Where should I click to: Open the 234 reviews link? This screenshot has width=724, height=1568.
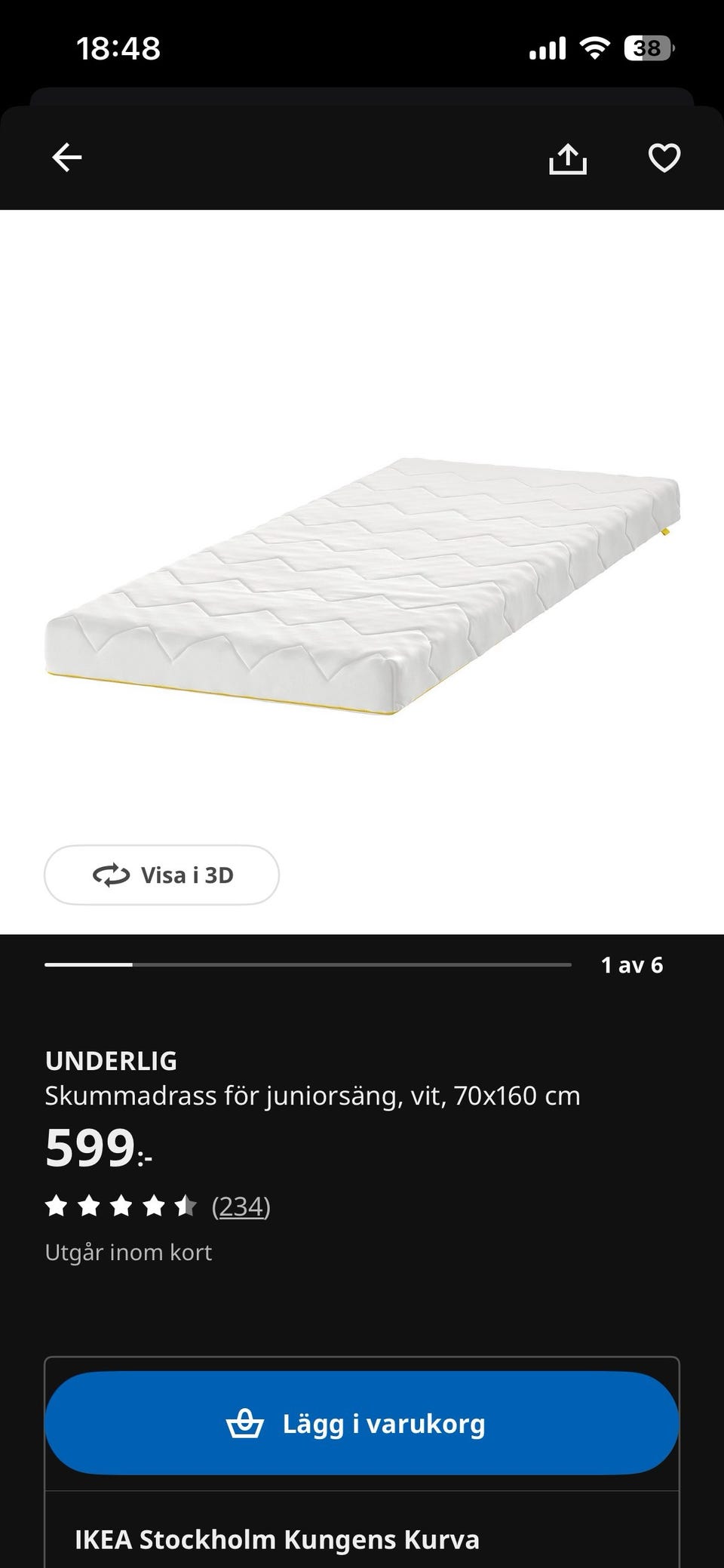tap(241, 1206)
